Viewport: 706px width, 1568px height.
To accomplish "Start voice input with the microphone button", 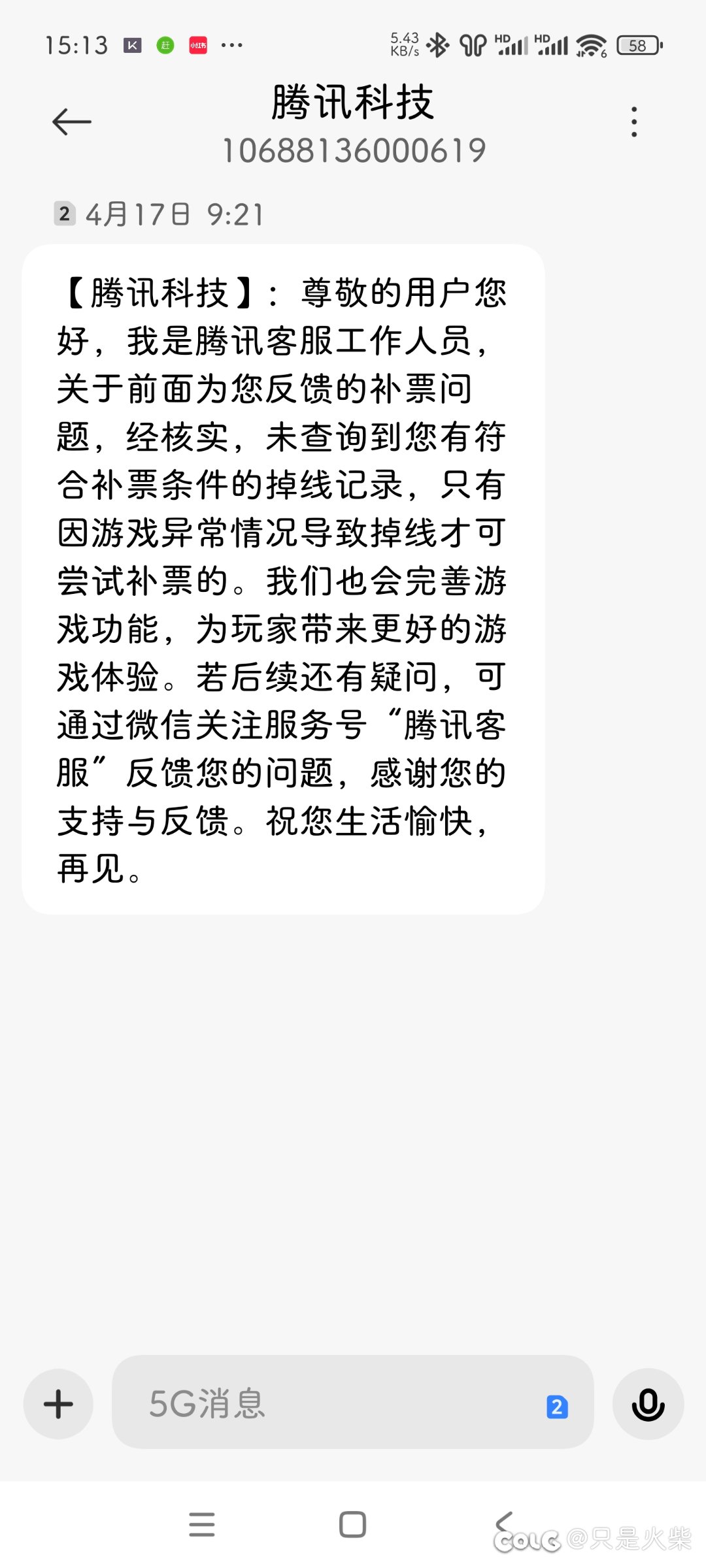I will click(x=648, y=1403).
